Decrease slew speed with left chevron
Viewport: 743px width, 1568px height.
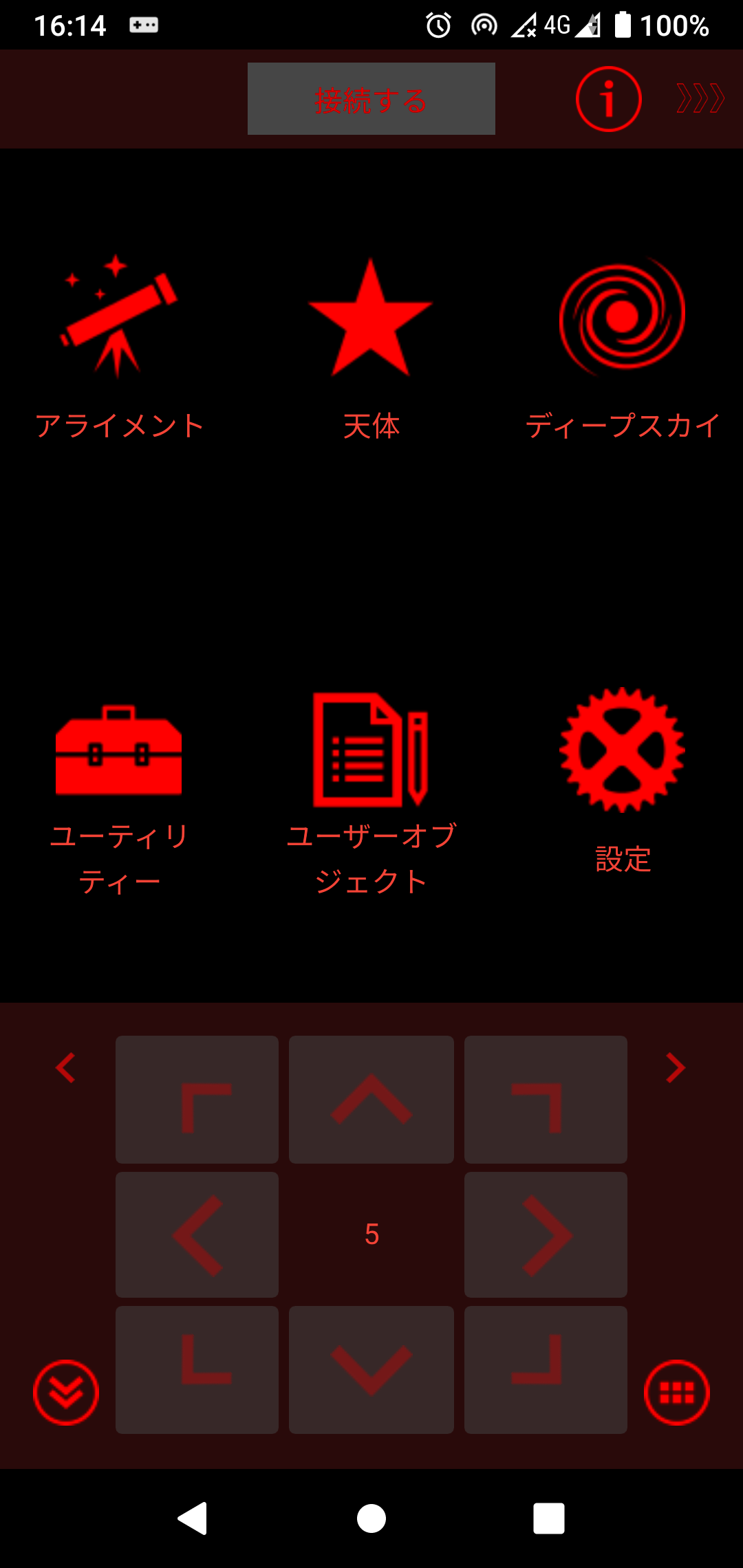[65, 1068]
